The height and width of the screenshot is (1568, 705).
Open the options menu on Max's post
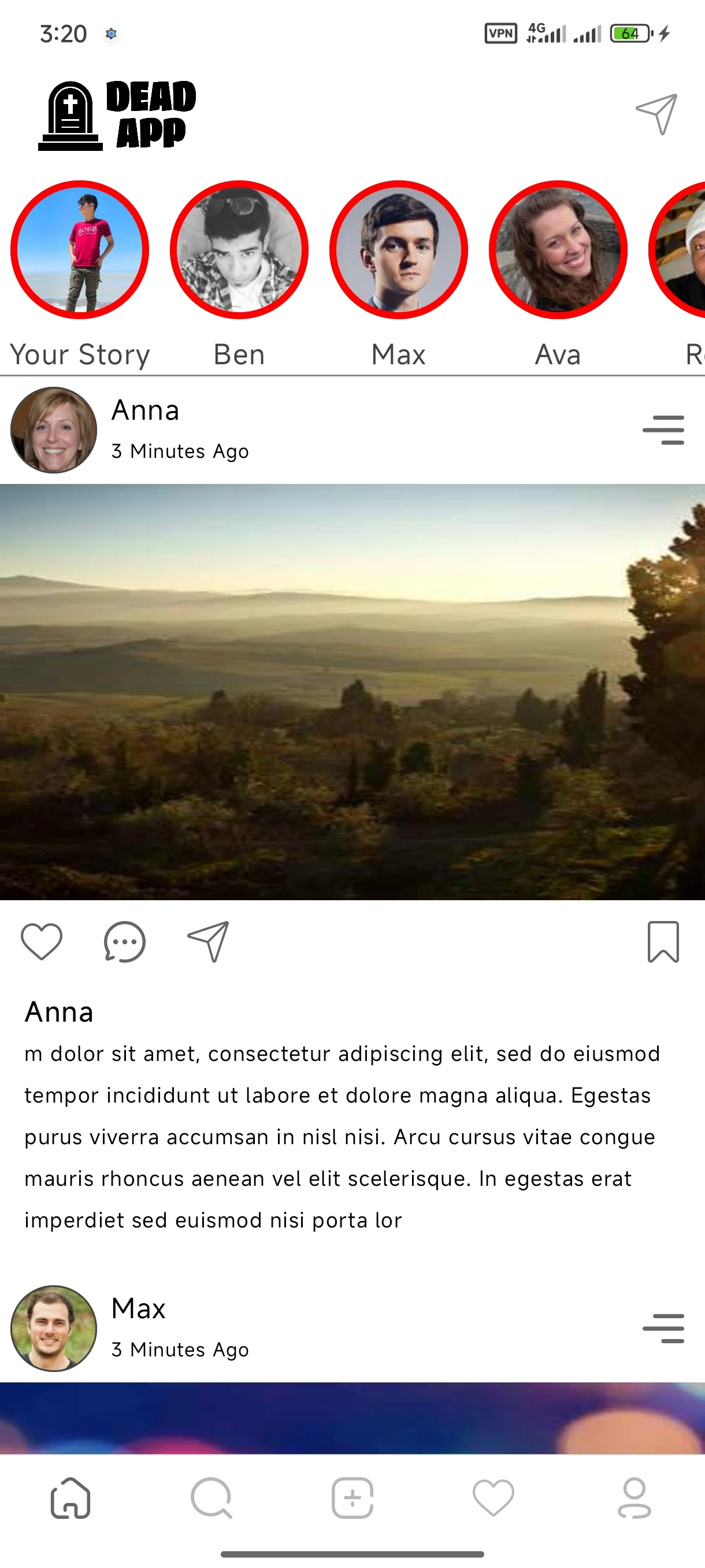663,1329
